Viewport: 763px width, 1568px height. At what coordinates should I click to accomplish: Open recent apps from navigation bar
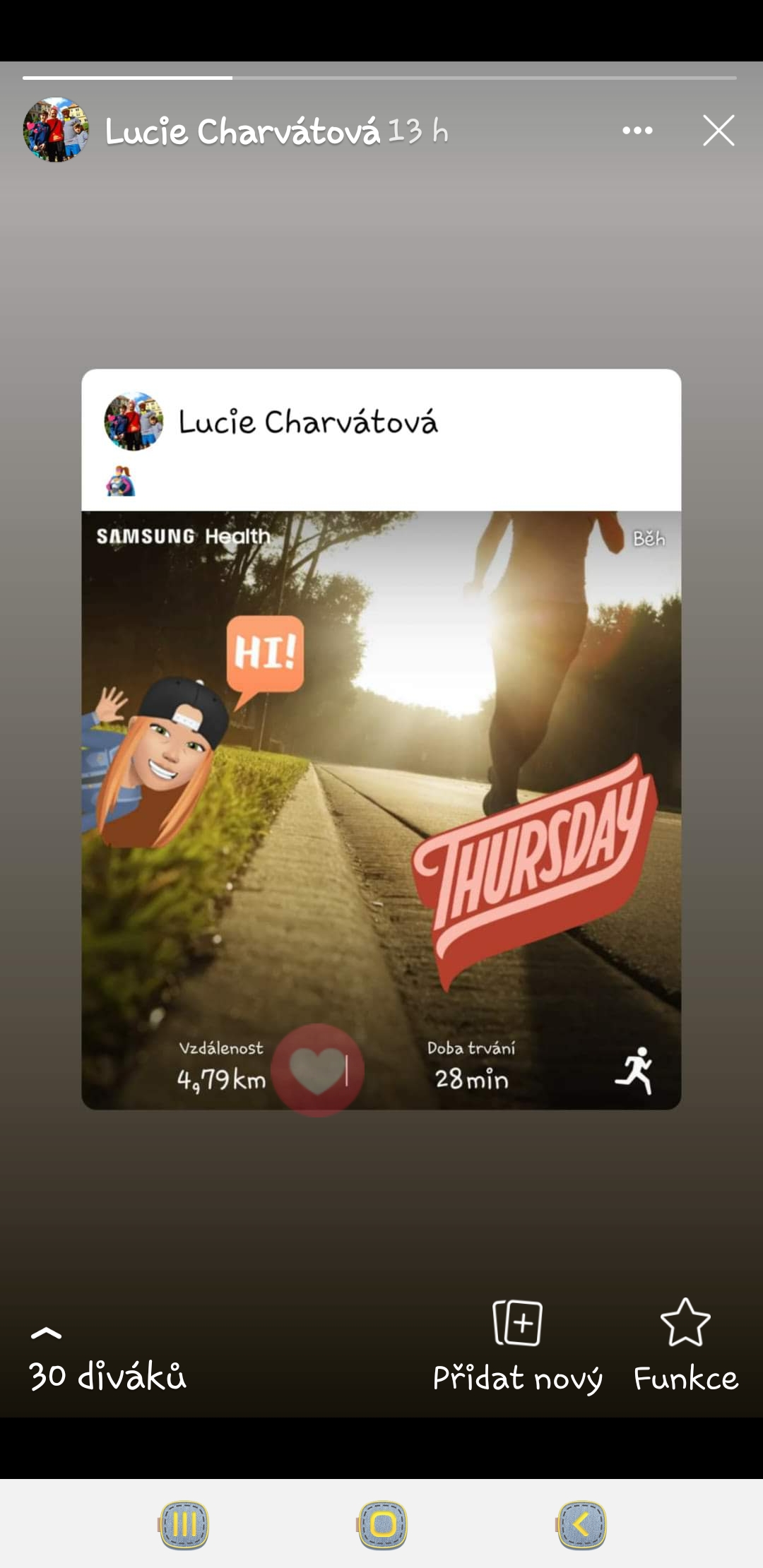click(184, 1525)
